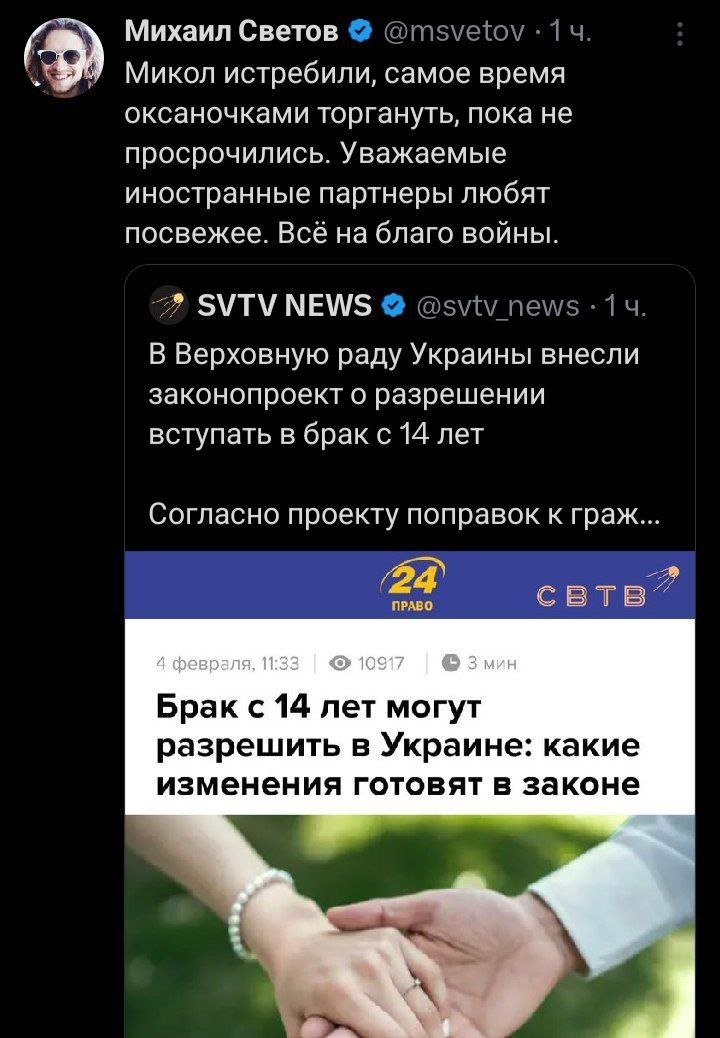
Task: Open the tweet overflow menu
Action: pos(682,35)
